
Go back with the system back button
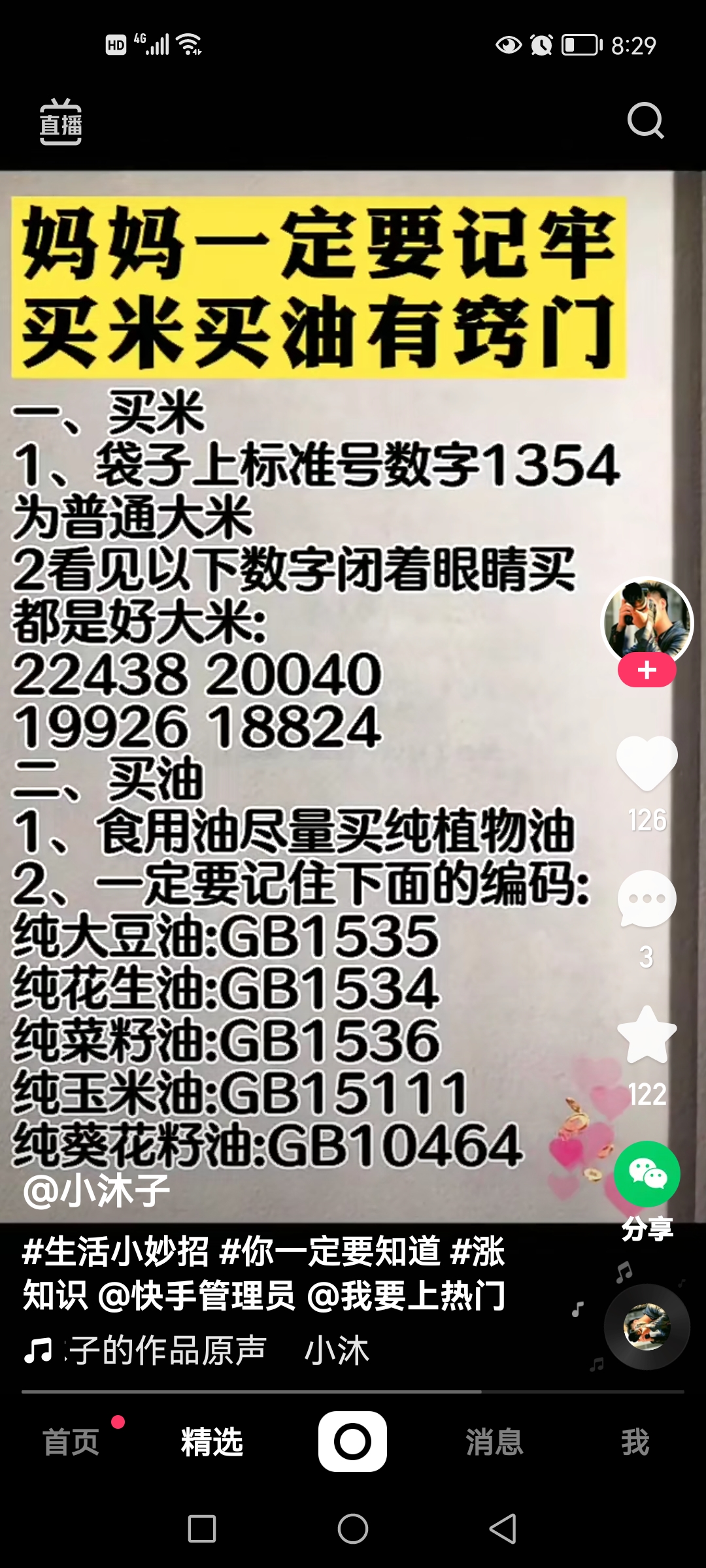coord(503,1529)
